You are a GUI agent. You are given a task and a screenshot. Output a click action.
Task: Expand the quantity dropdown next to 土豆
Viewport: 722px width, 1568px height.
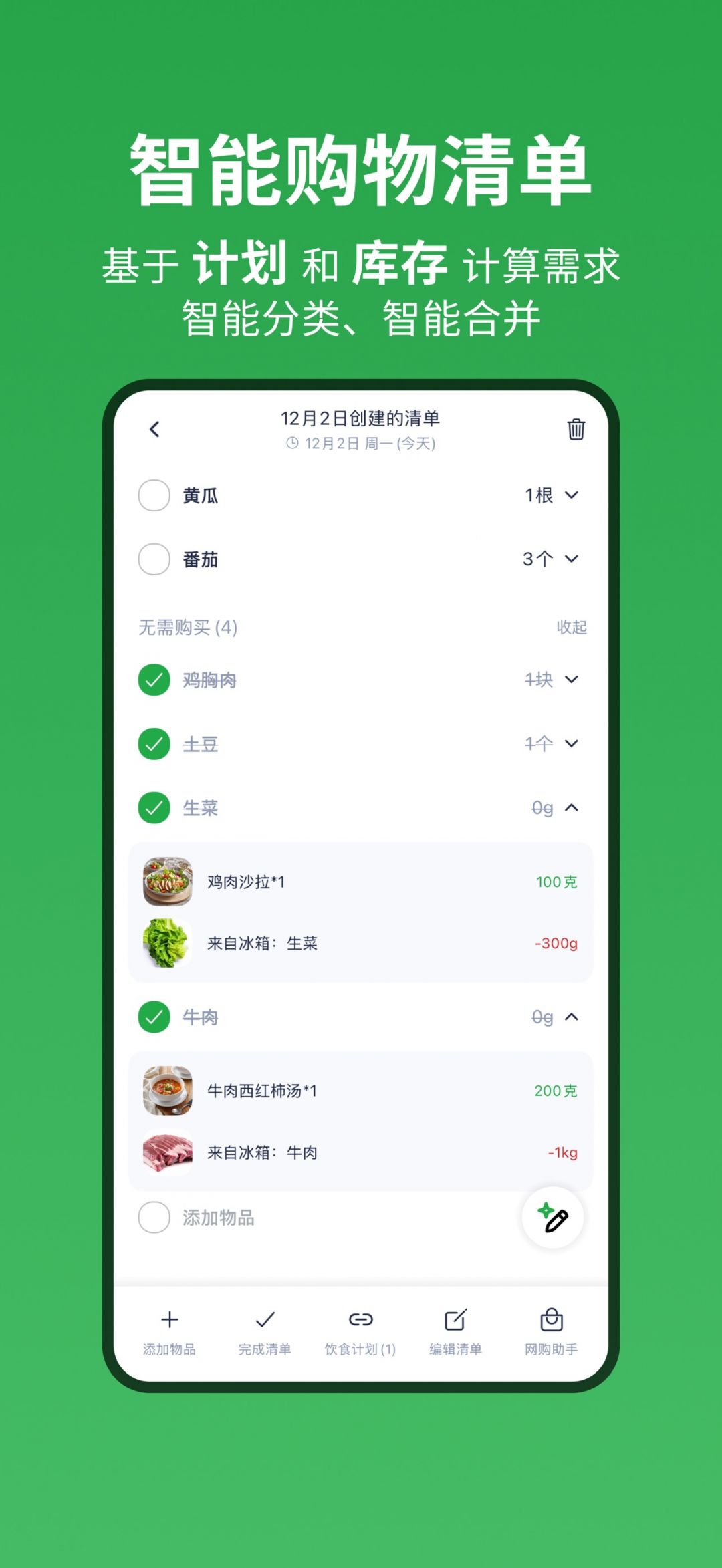pos(572,743)
